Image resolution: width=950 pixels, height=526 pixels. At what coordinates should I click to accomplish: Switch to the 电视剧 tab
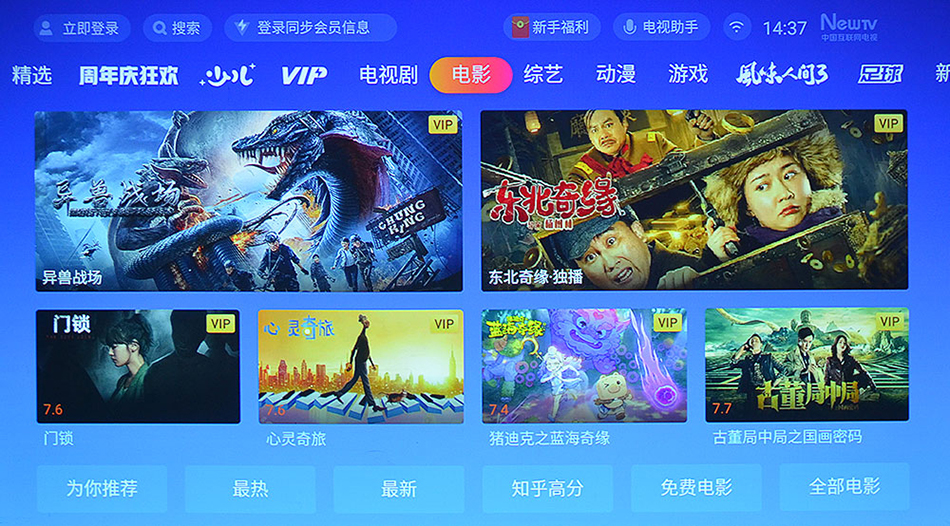tap(388, 75)
